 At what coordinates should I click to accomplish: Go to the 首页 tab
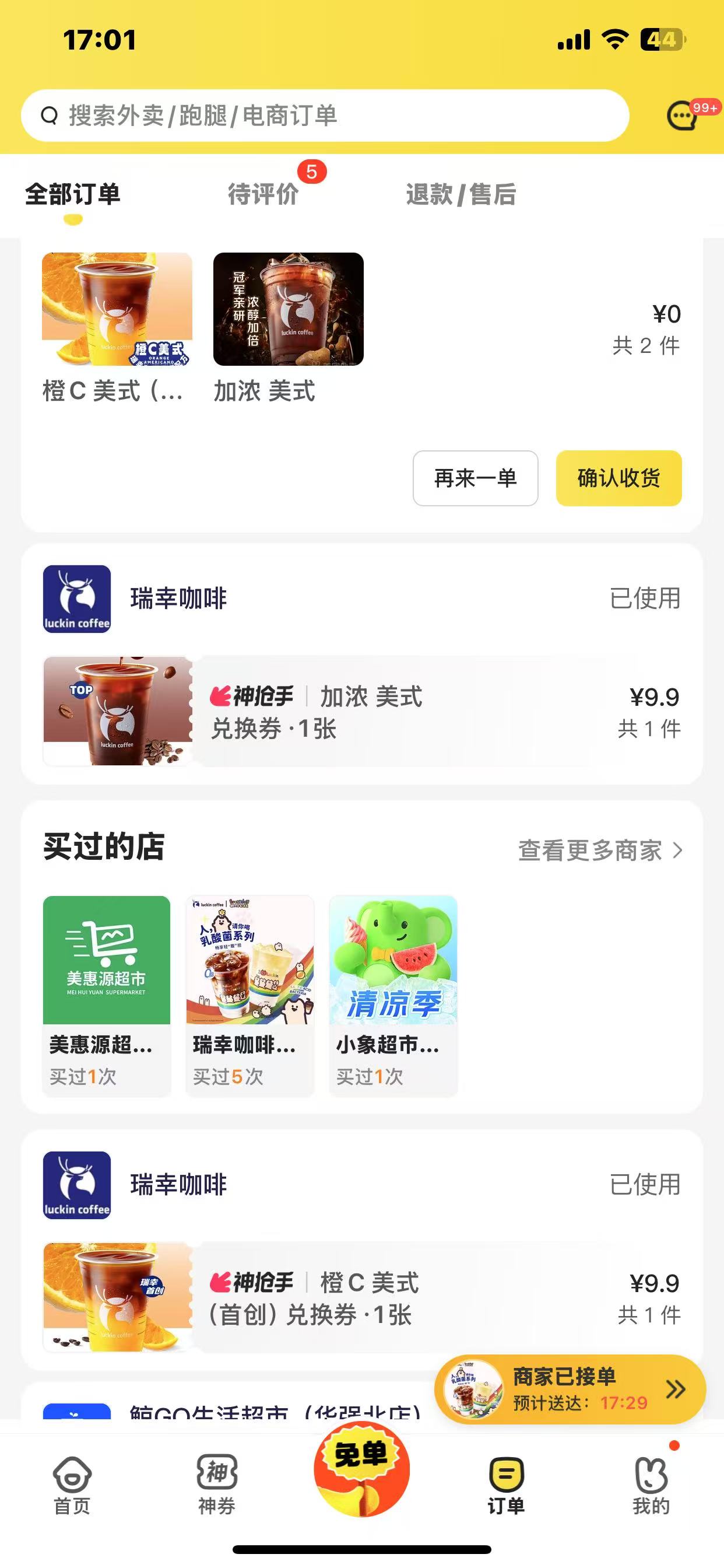click(72, 1485)
